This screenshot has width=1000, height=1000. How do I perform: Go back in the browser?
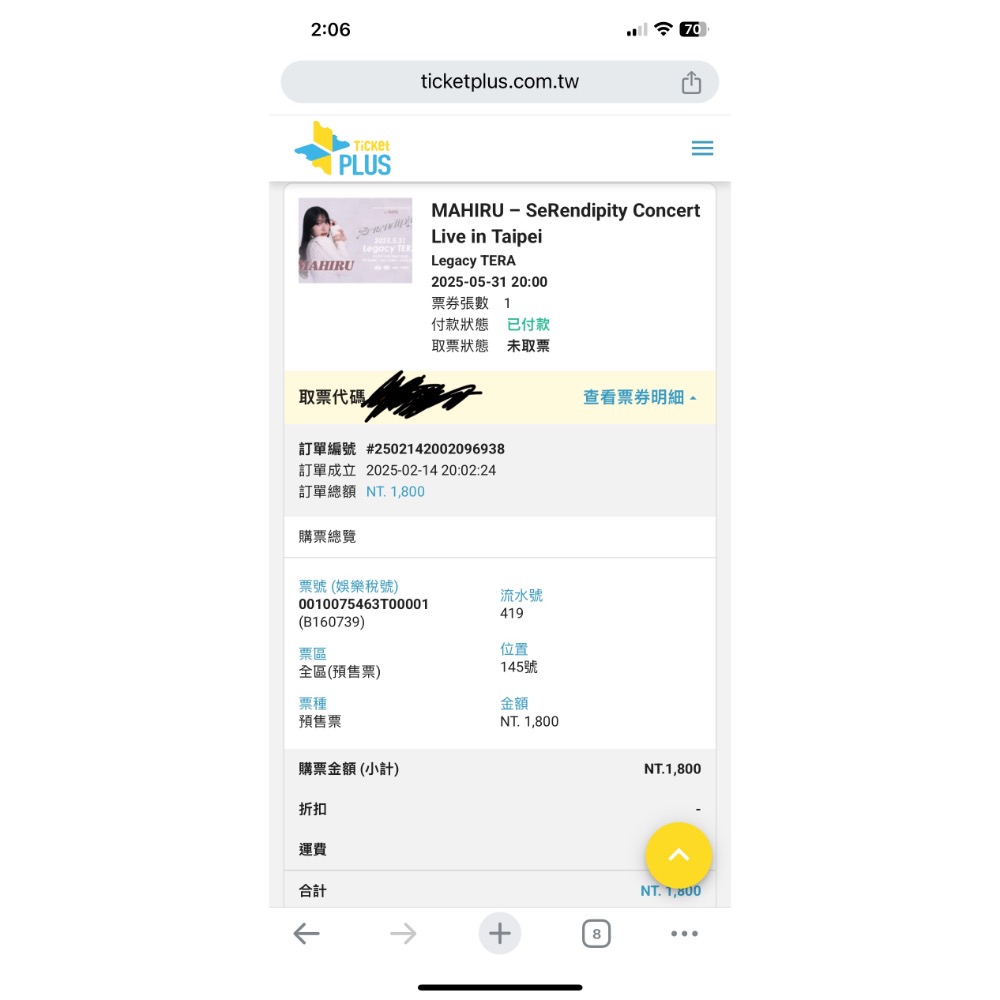306,934
